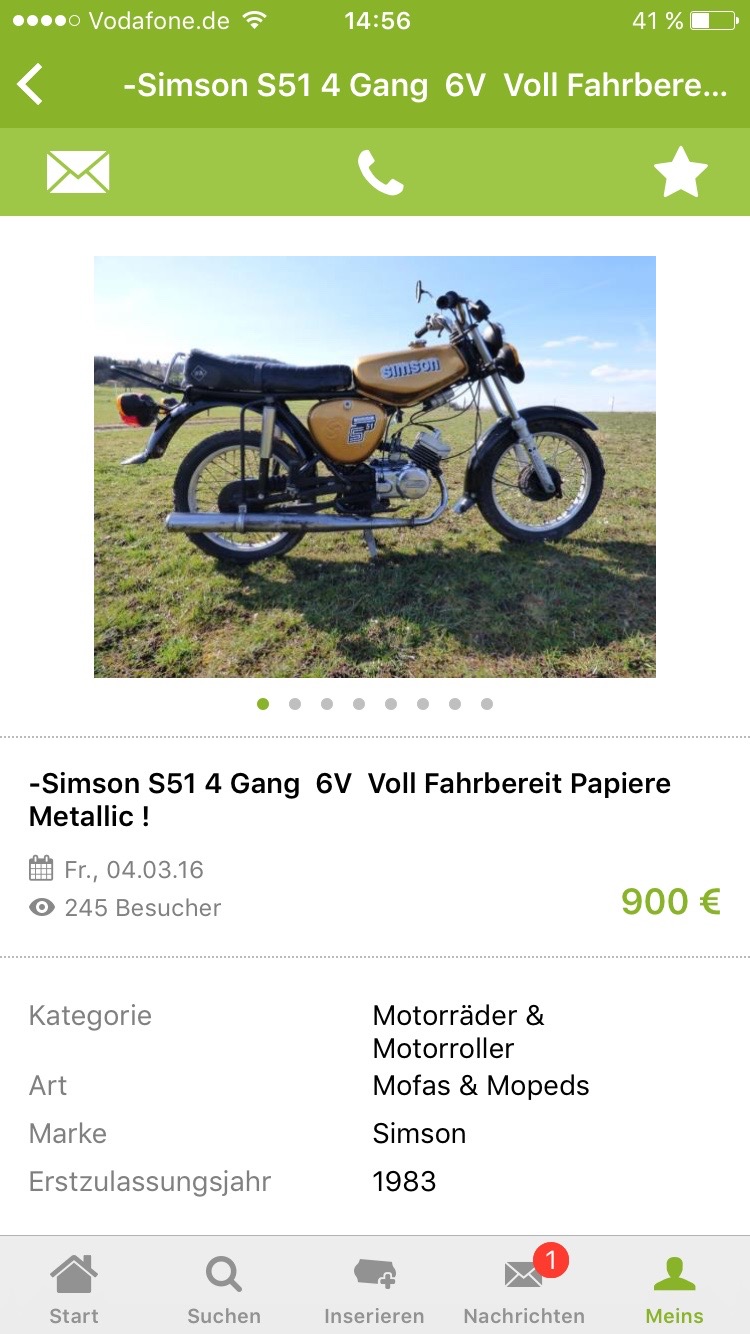Open the Suchen tab

[x=224, y=1289]
